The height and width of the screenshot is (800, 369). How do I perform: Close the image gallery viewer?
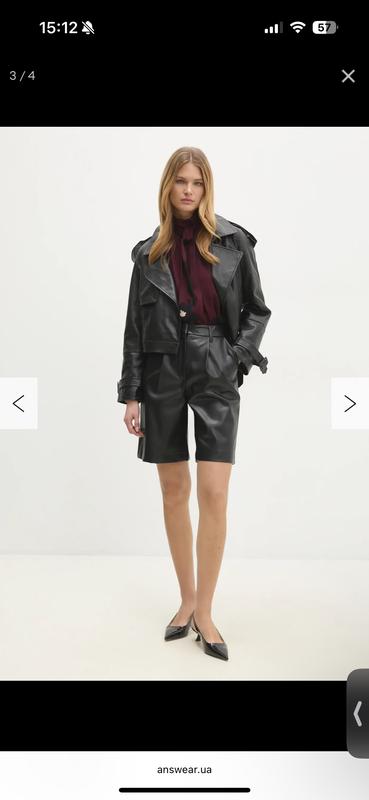coord(348,76)
